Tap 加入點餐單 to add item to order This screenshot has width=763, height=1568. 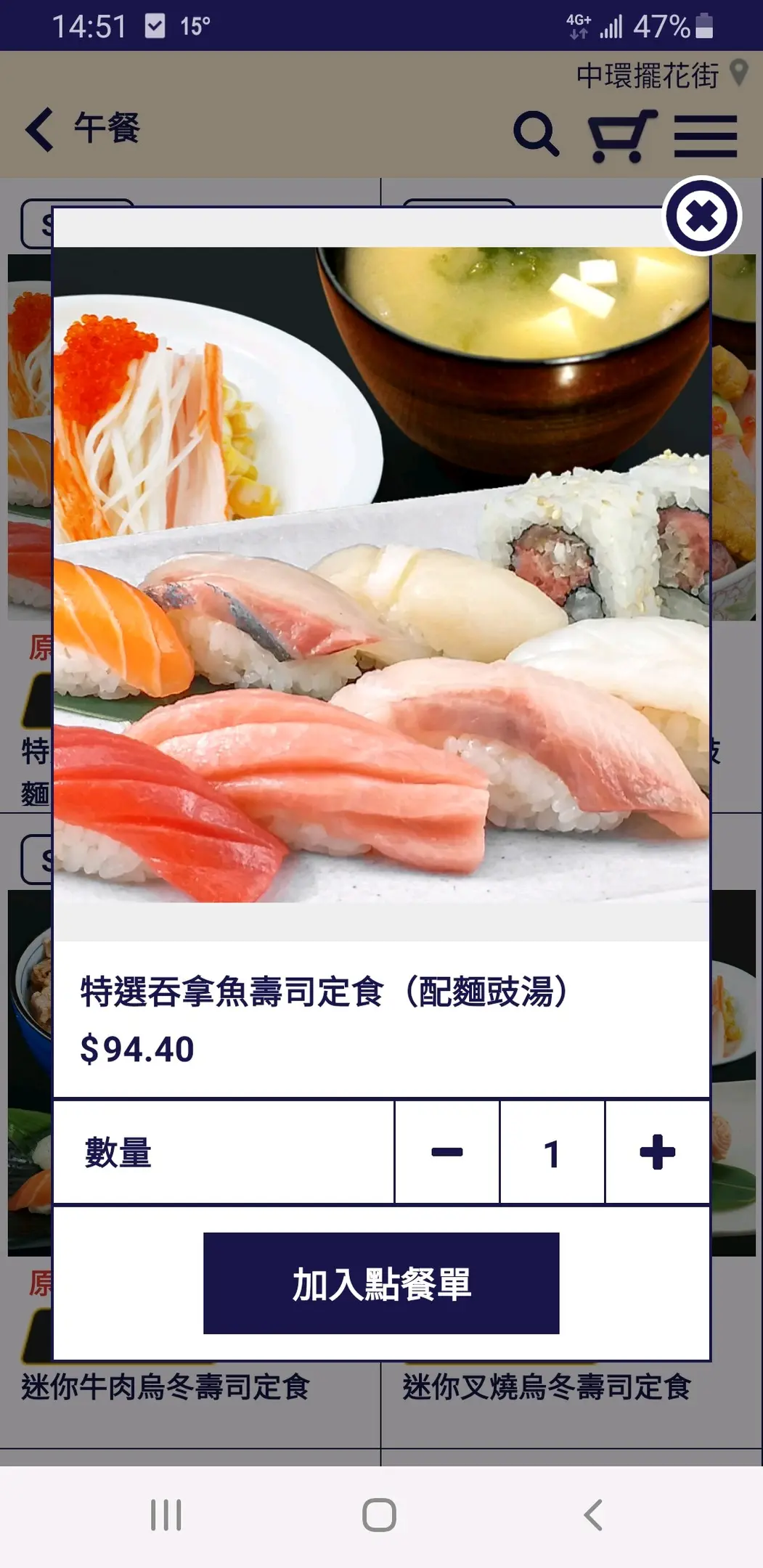click(x=381, y=1283)
